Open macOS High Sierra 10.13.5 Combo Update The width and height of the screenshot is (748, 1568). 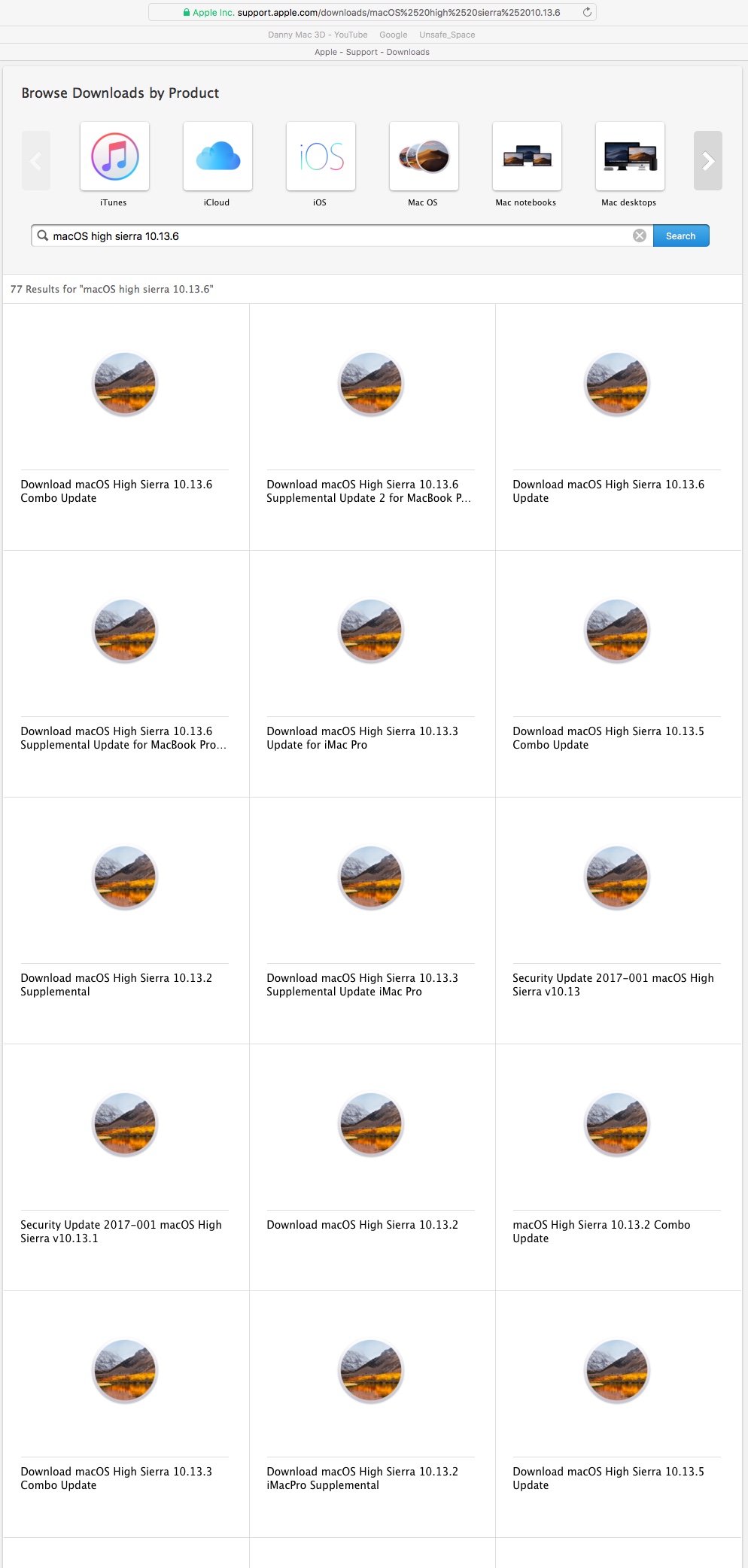[608, 737]
